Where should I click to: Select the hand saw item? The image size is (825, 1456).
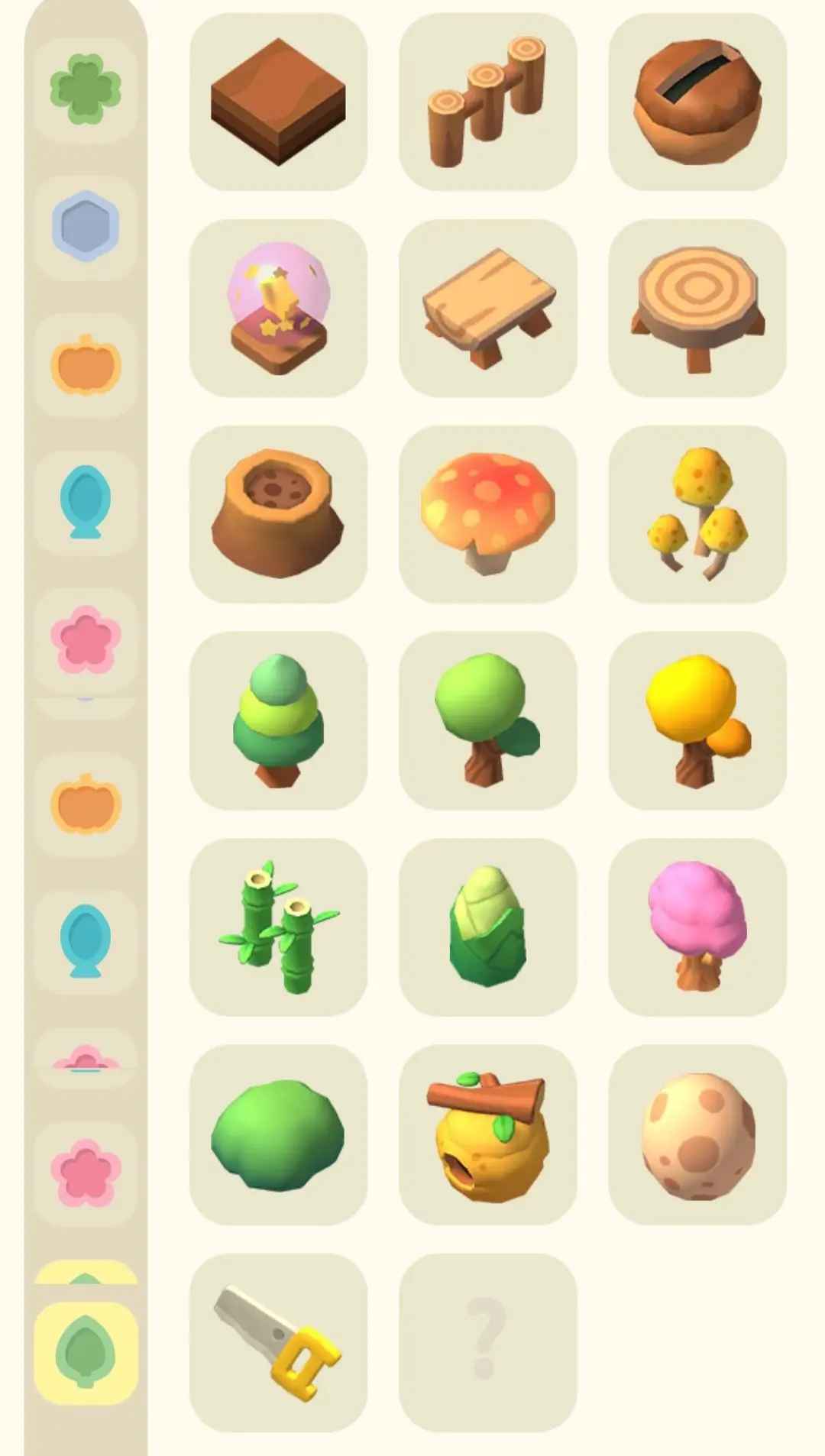[x=278, y=1342]
